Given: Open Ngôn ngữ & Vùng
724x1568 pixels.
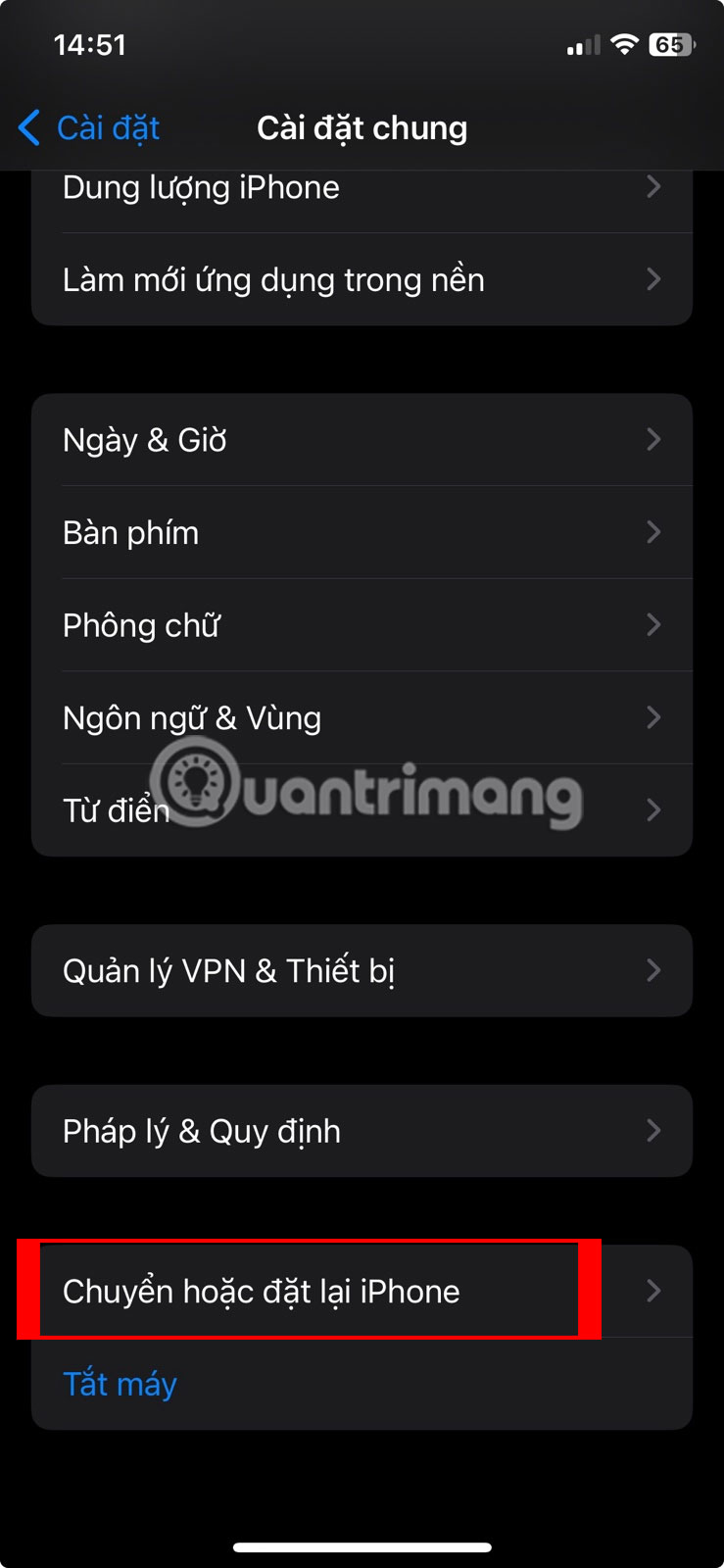Looking at the screenshot, I should tap(361, 718).
